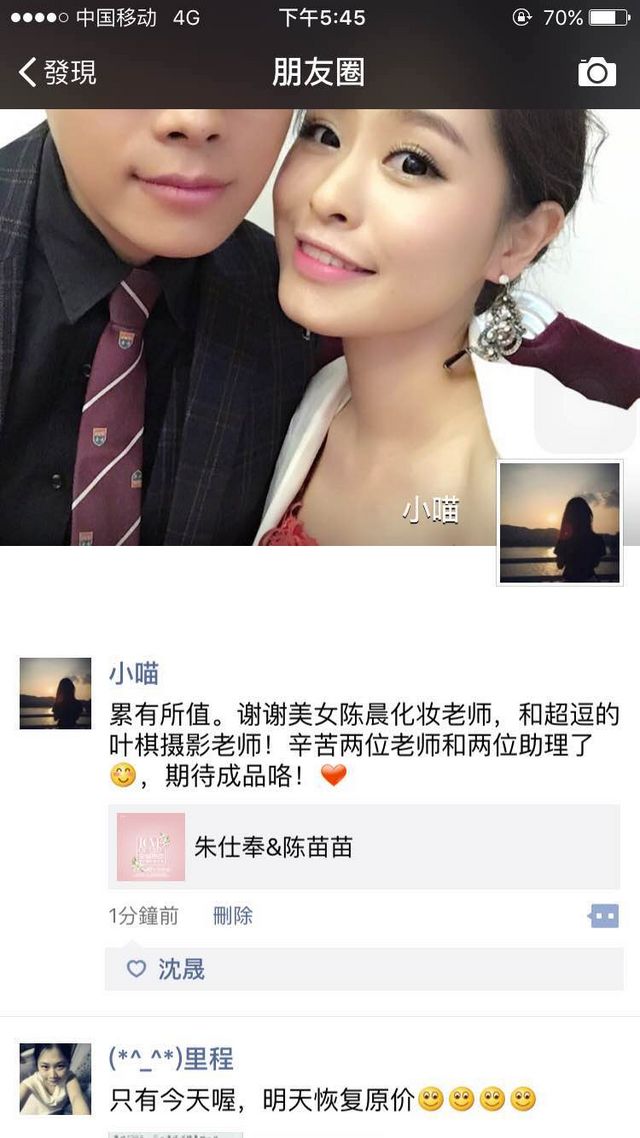Open the like/comment button on 小喵's post
This screenshot has width=640, height=1138.
603,916
